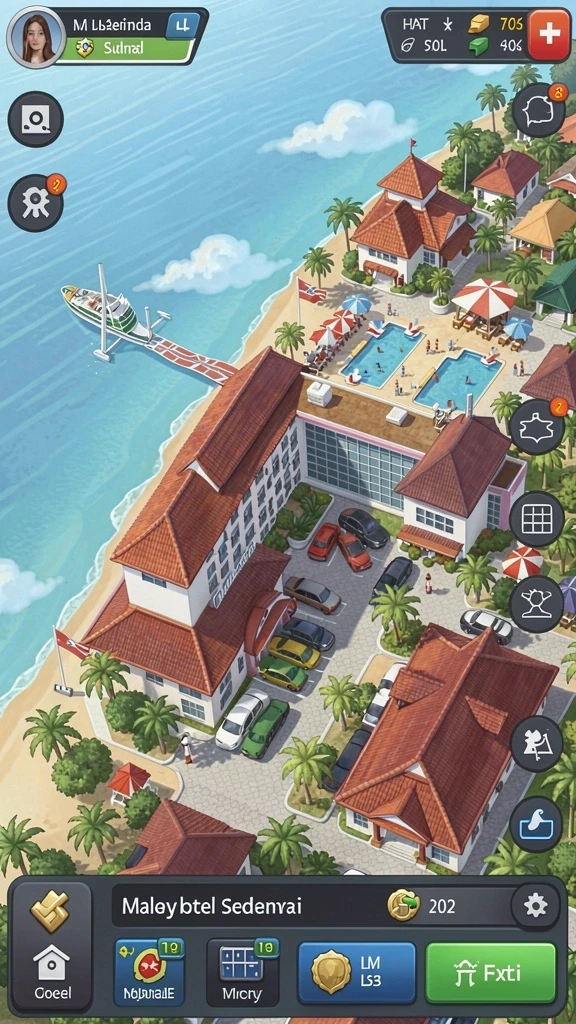The height and width of the screenshot is (1024, 576).
Task: Open the blue-outlined round icon on right
Action: click(536, 825)
